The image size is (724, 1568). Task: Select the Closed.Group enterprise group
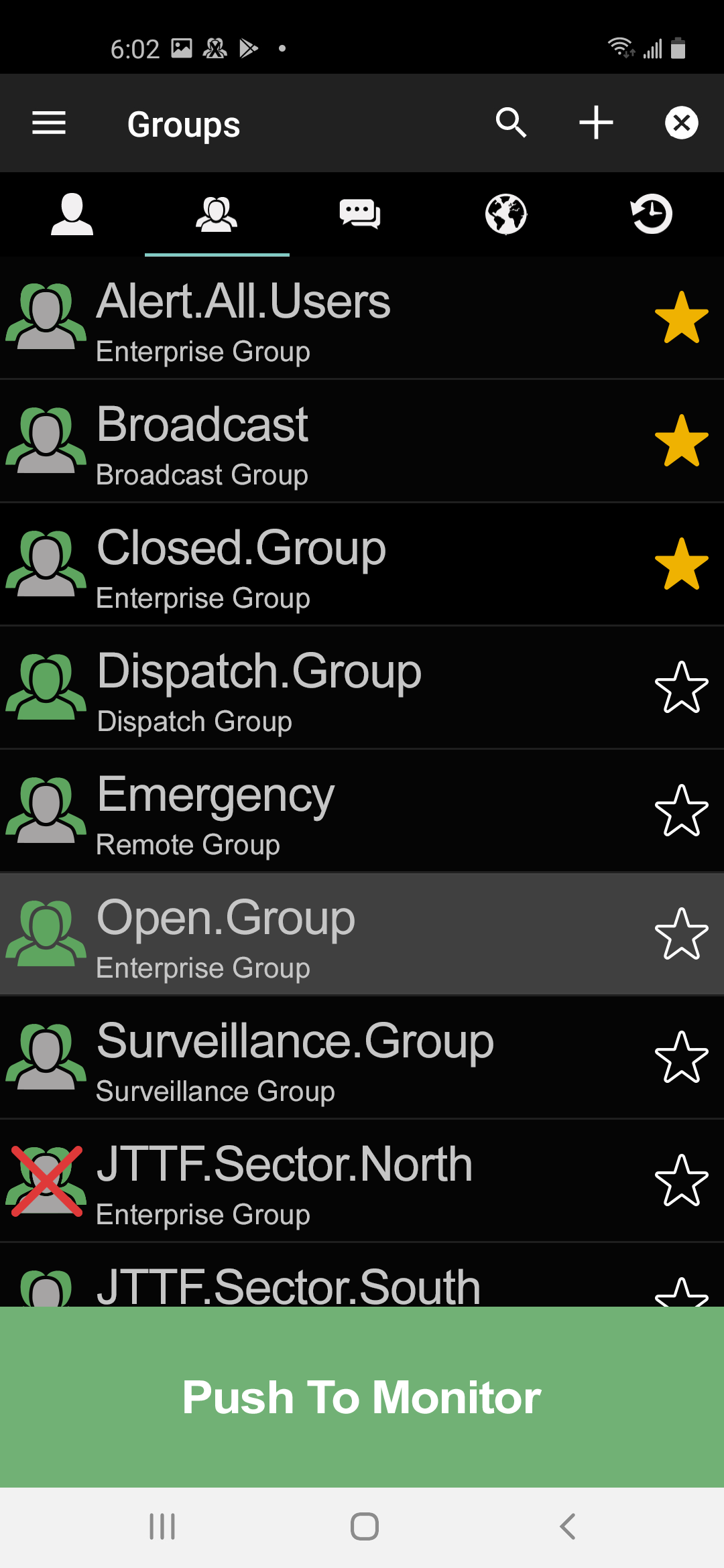[362, 564]
